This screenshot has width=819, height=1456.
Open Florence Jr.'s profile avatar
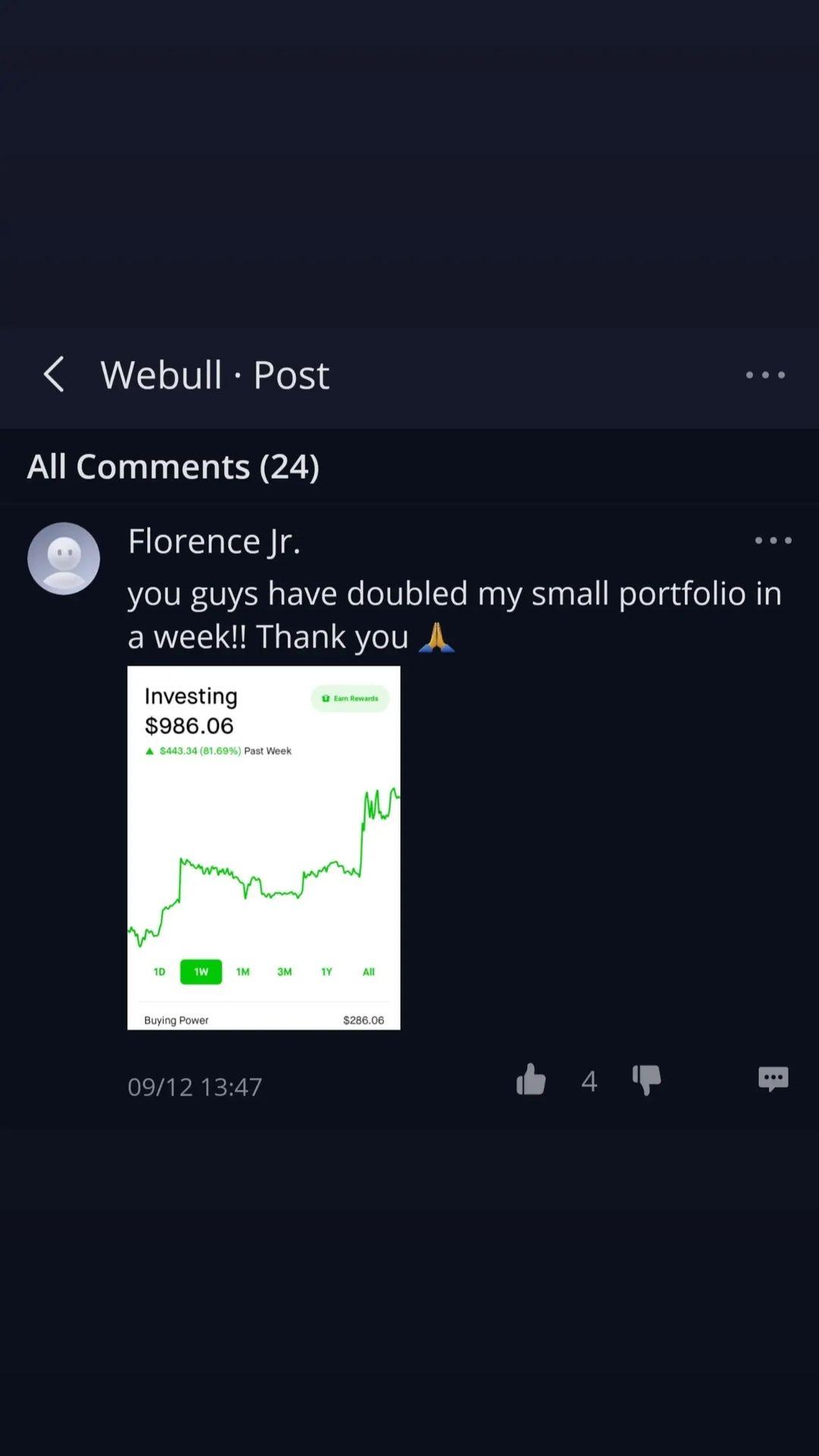coord(64,559)
